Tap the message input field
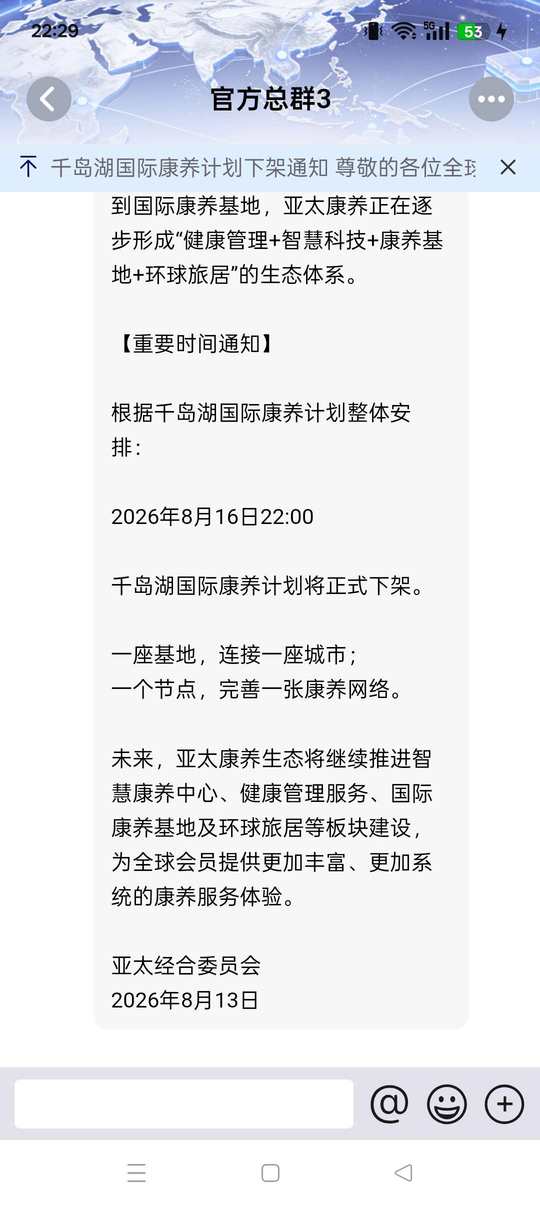This screenshot has height=1206, width=540. (x=184, y=1104)
